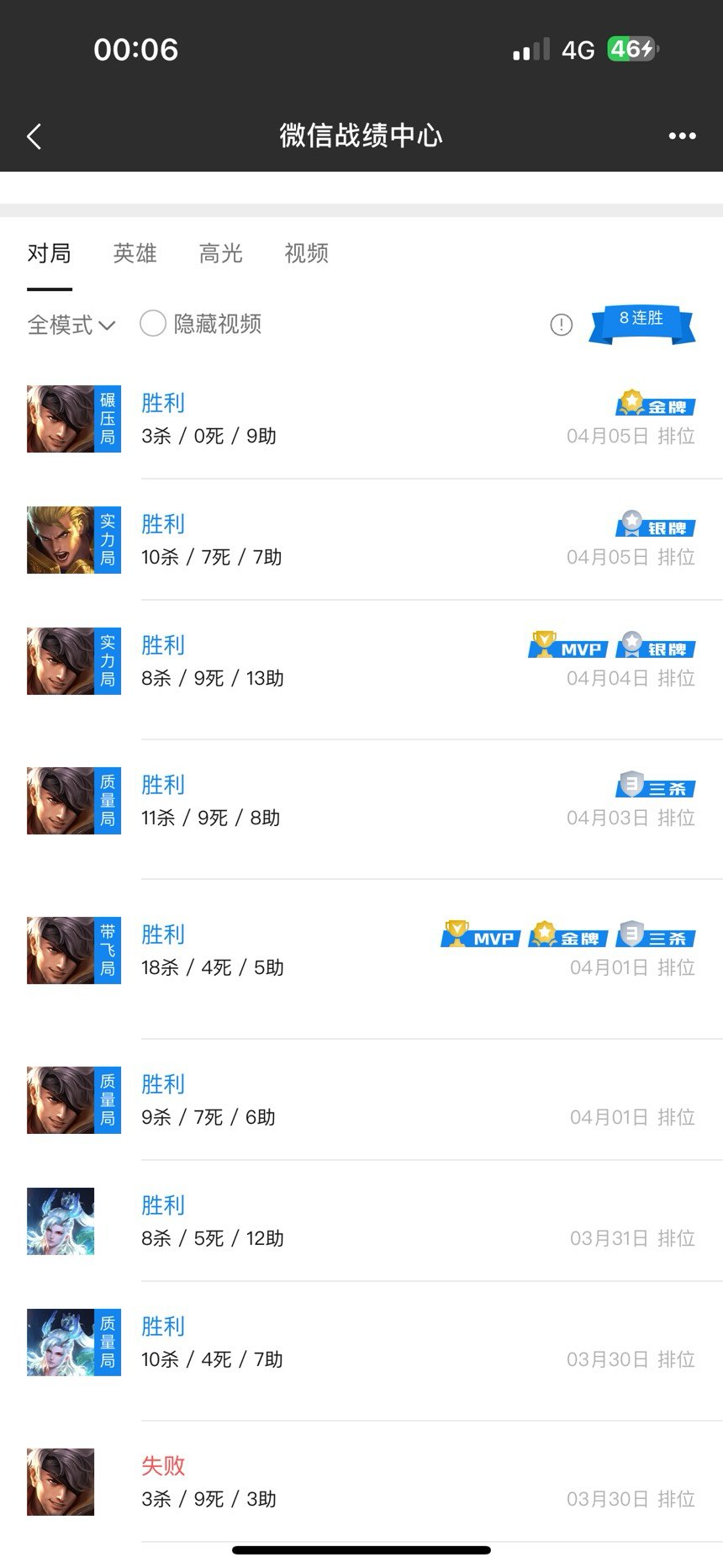Image resolution: width=723 pixels, height=1568 pixels.
Task: View the 9杀/7死/6助 match from 04月01日
Action: 361,1100
